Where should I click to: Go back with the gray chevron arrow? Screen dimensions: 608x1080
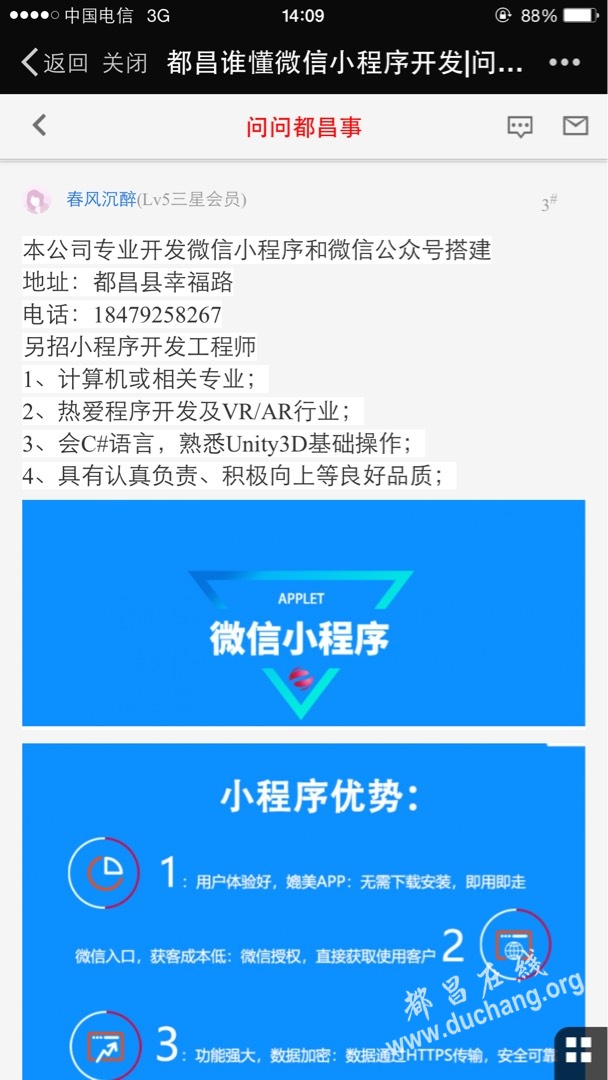pyautogui.click(x=39, y=125)
